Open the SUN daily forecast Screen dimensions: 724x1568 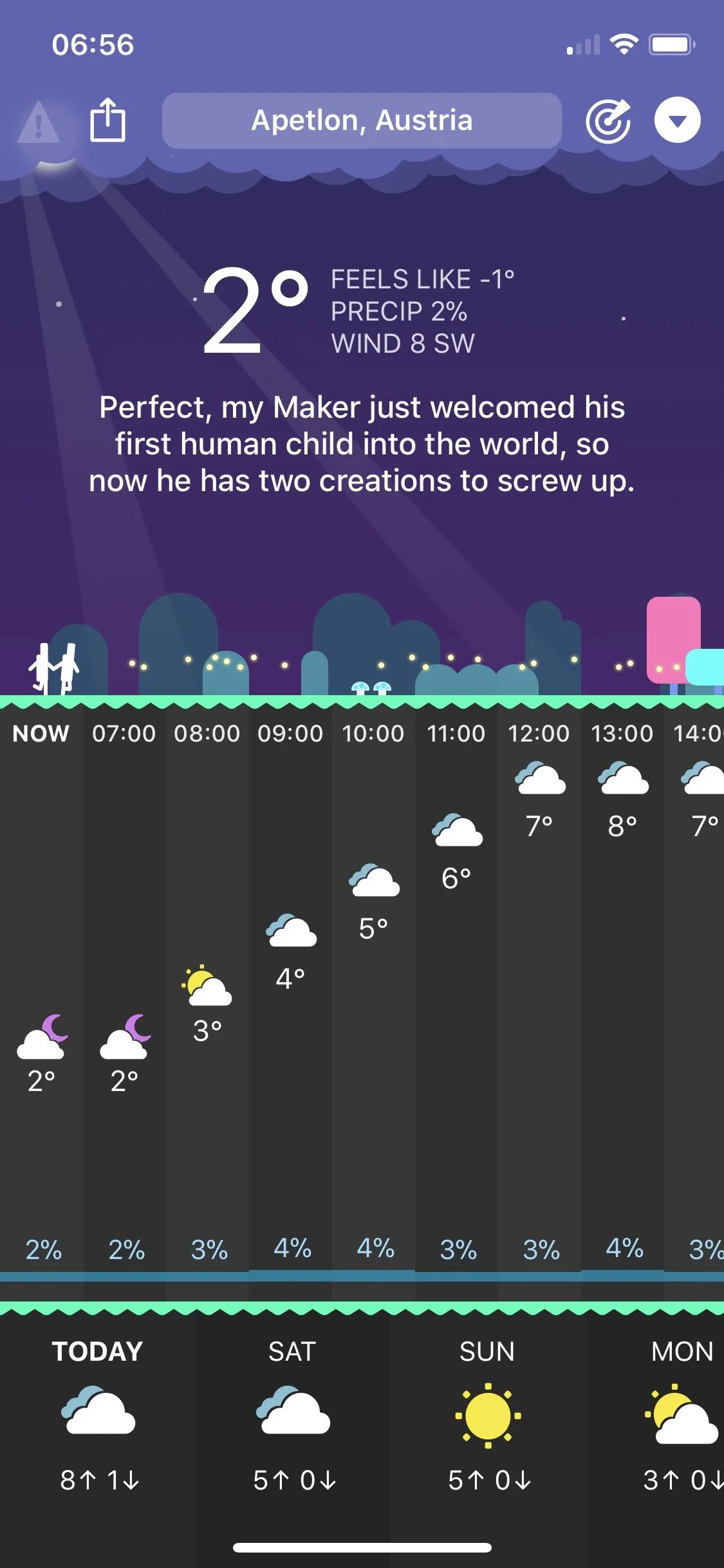tap(488, 1416)
